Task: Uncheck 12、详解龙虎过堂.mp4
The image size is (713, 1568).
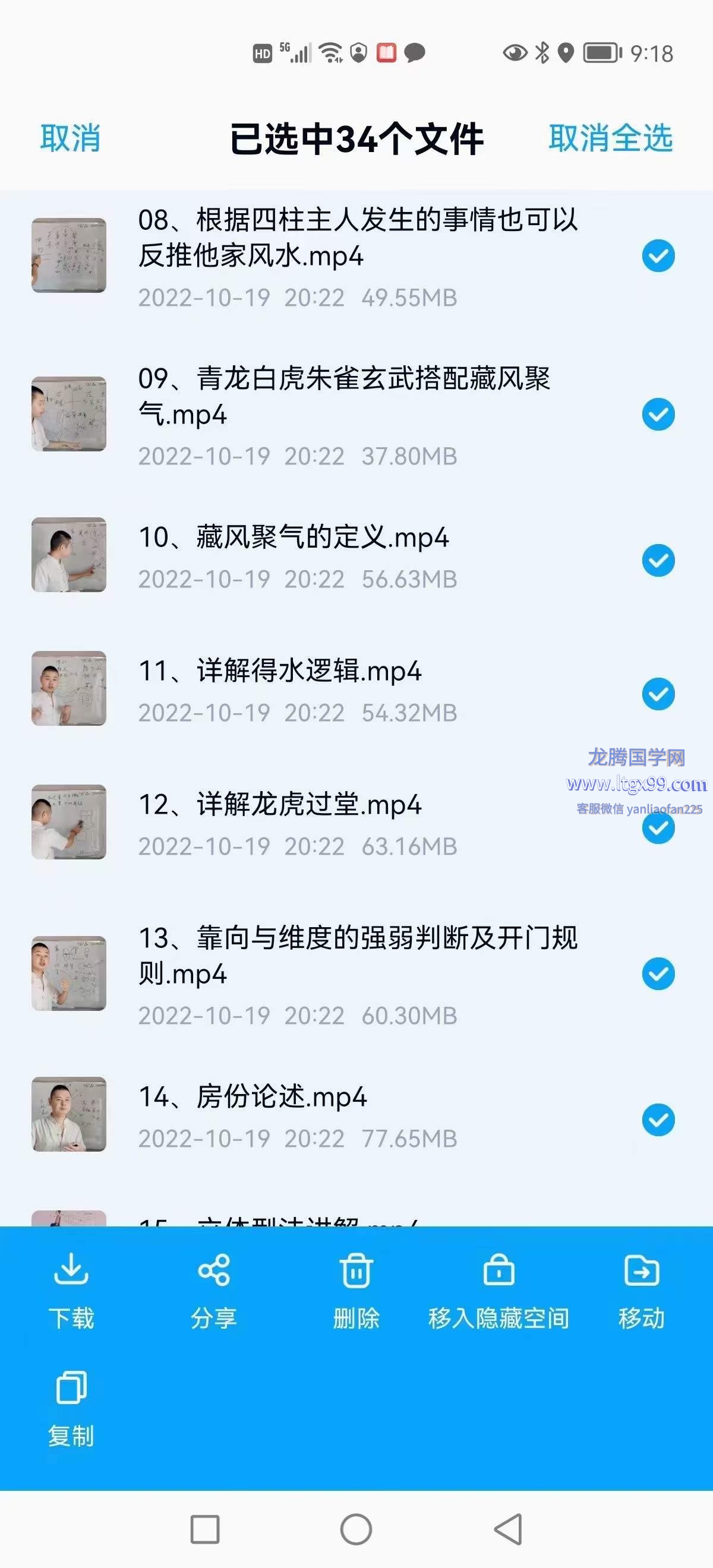Action: pos(658,828)
